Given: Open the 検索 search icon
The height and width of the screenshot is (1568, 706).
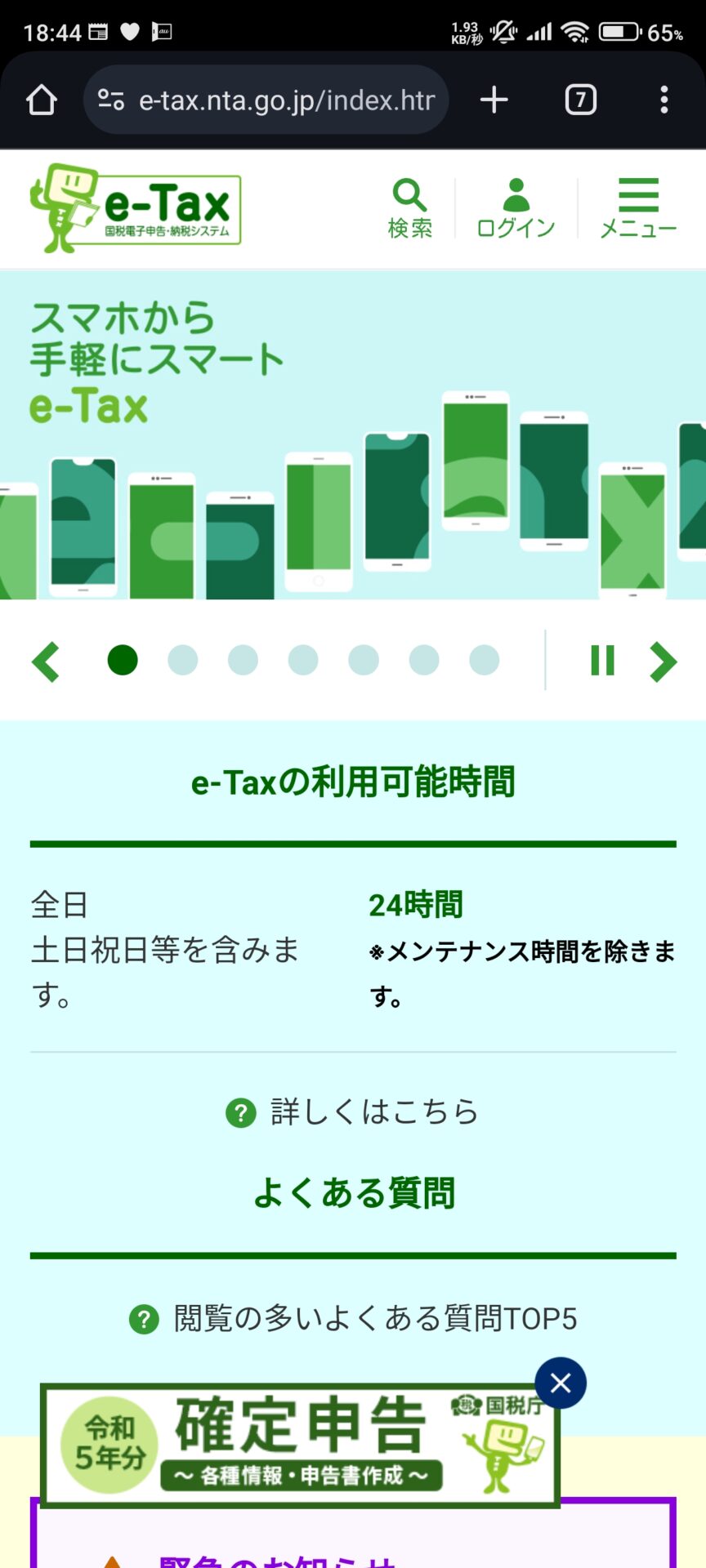Looking at the screenshot, I should [409, 209].
